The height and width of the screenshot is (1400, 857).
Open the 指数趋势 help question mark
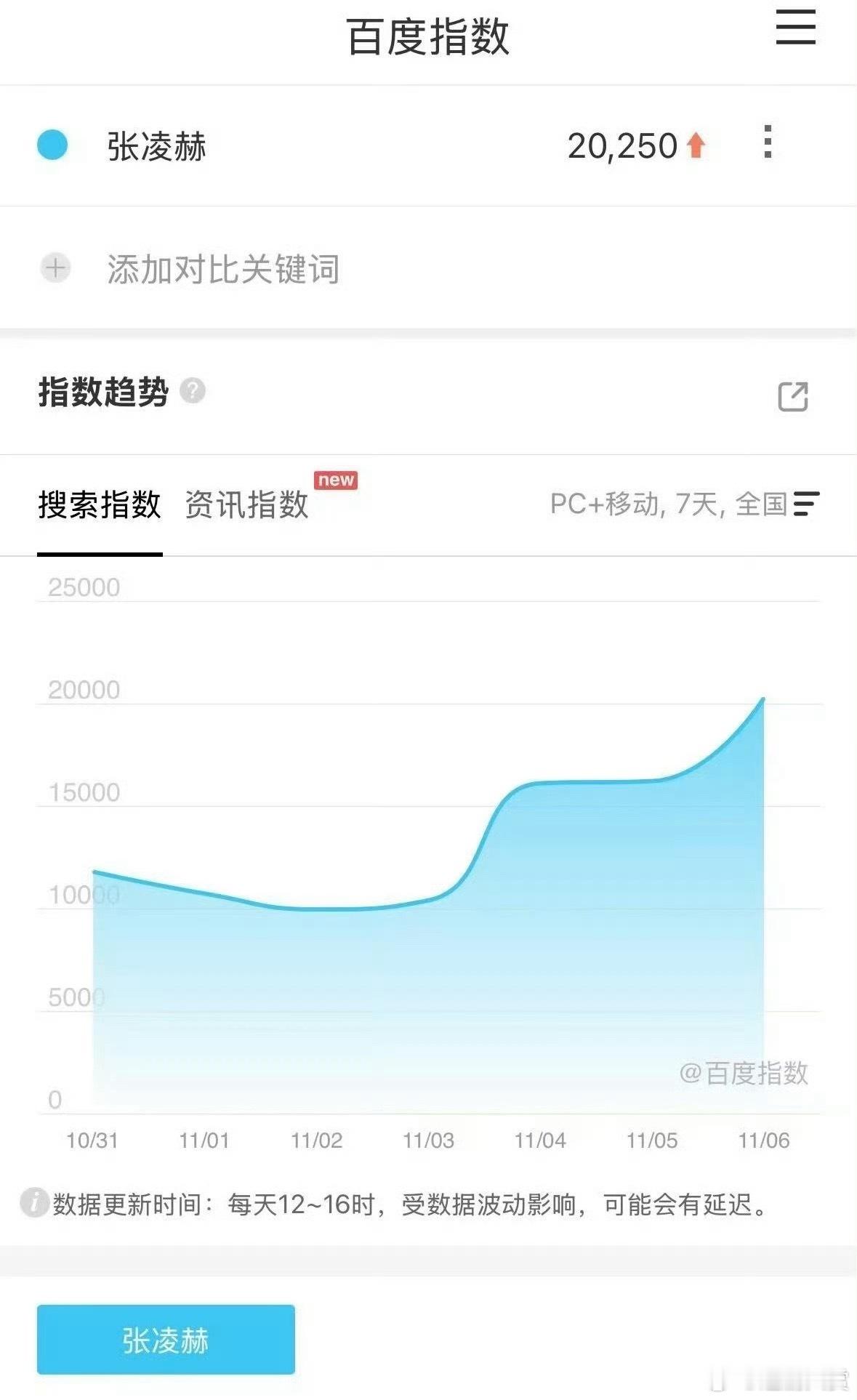pyautogui.click(x=193, y=391)
